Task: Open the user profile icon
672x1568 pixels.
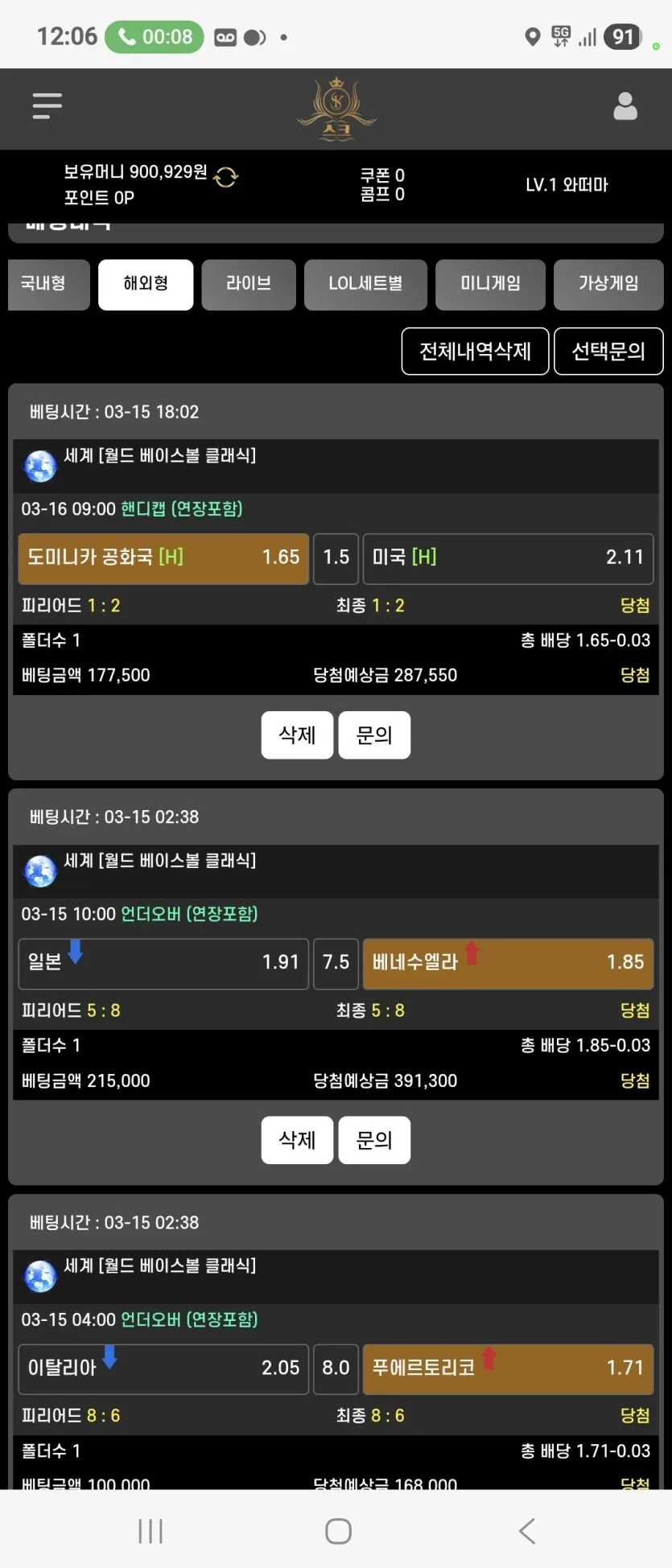Action: point(625,106)
